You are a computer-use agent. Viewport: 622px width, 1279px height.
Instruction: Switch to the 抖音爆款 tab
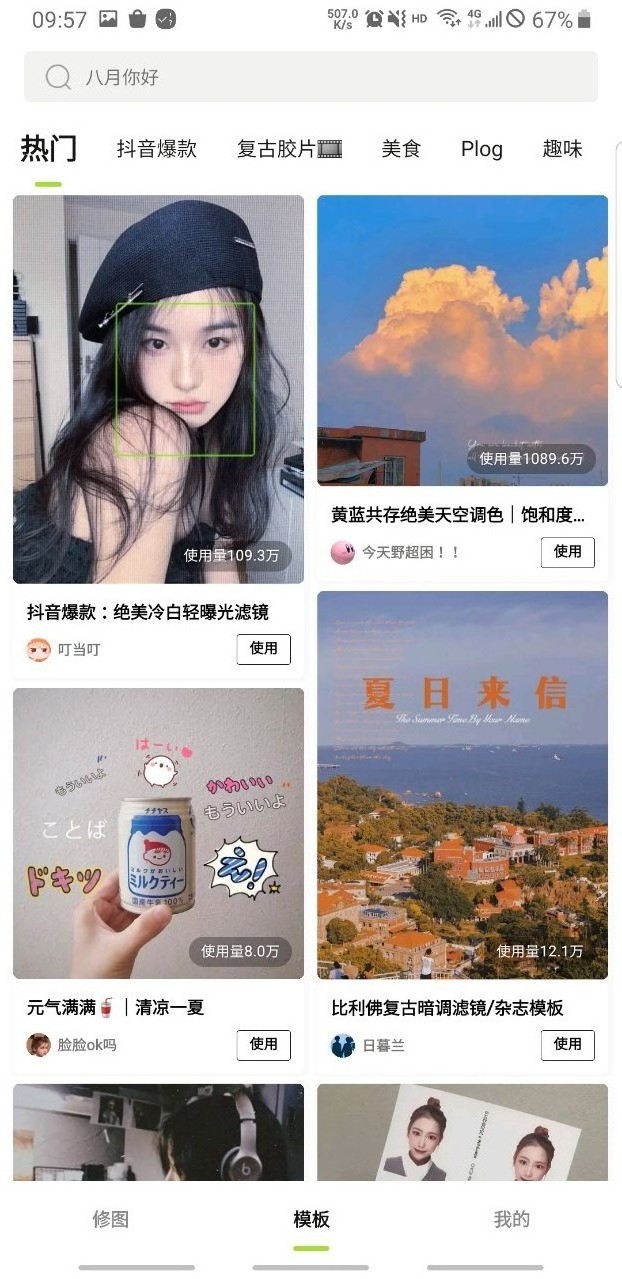(157, 149)
